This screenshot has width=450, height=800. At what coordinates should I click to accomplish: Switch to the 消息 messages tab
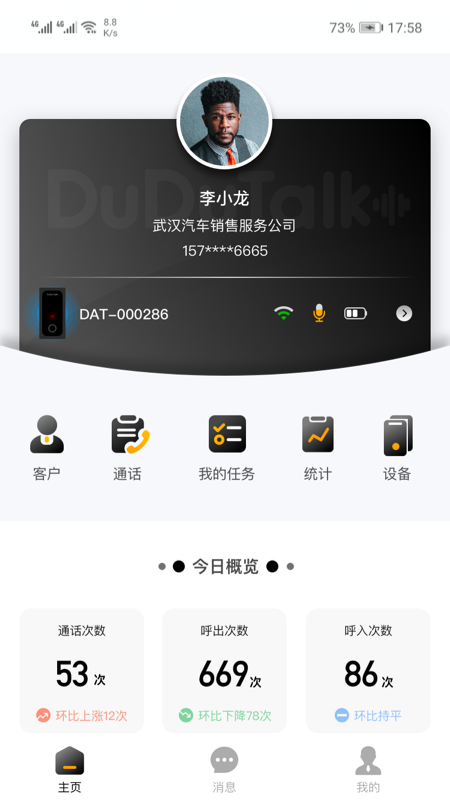tap(224, 769)
